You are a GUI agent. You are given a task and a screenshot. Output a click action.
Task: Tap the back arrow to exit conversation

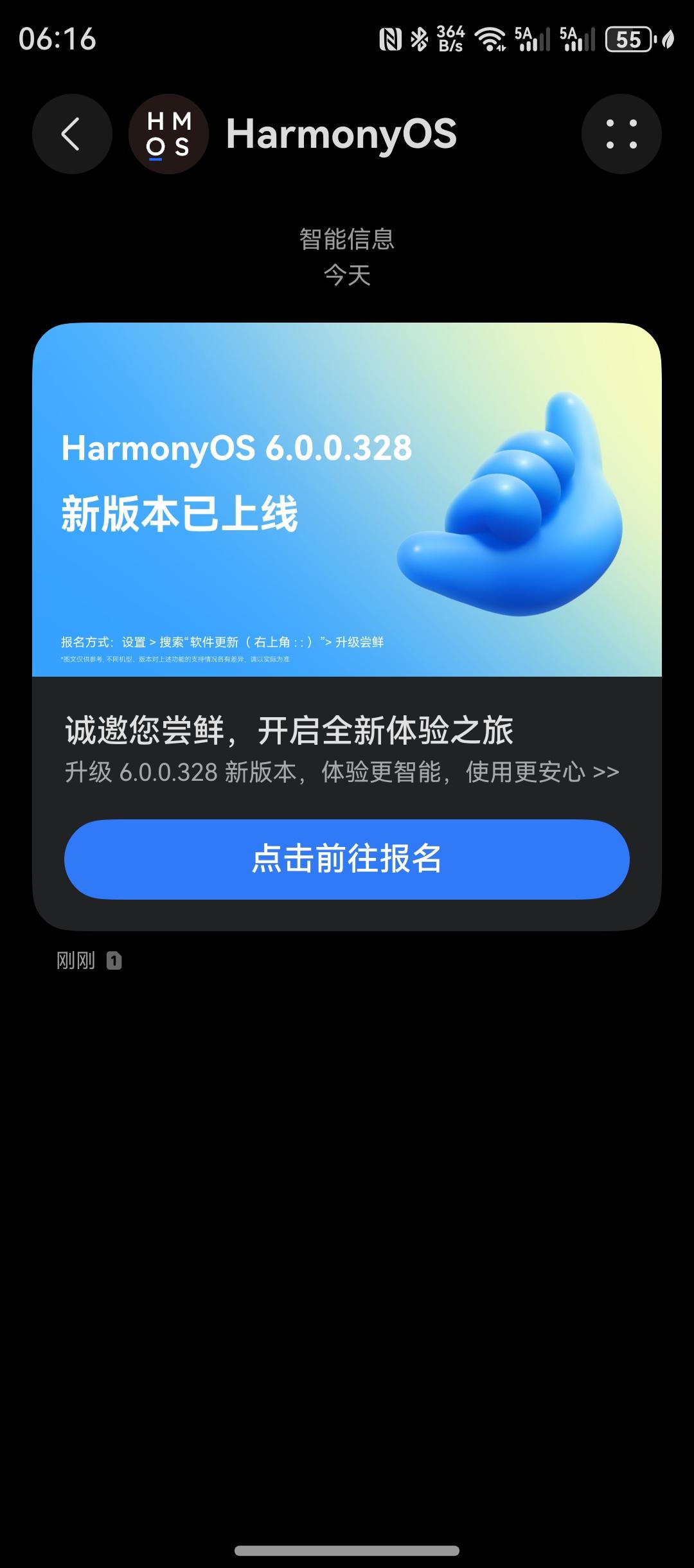(71, 133)
